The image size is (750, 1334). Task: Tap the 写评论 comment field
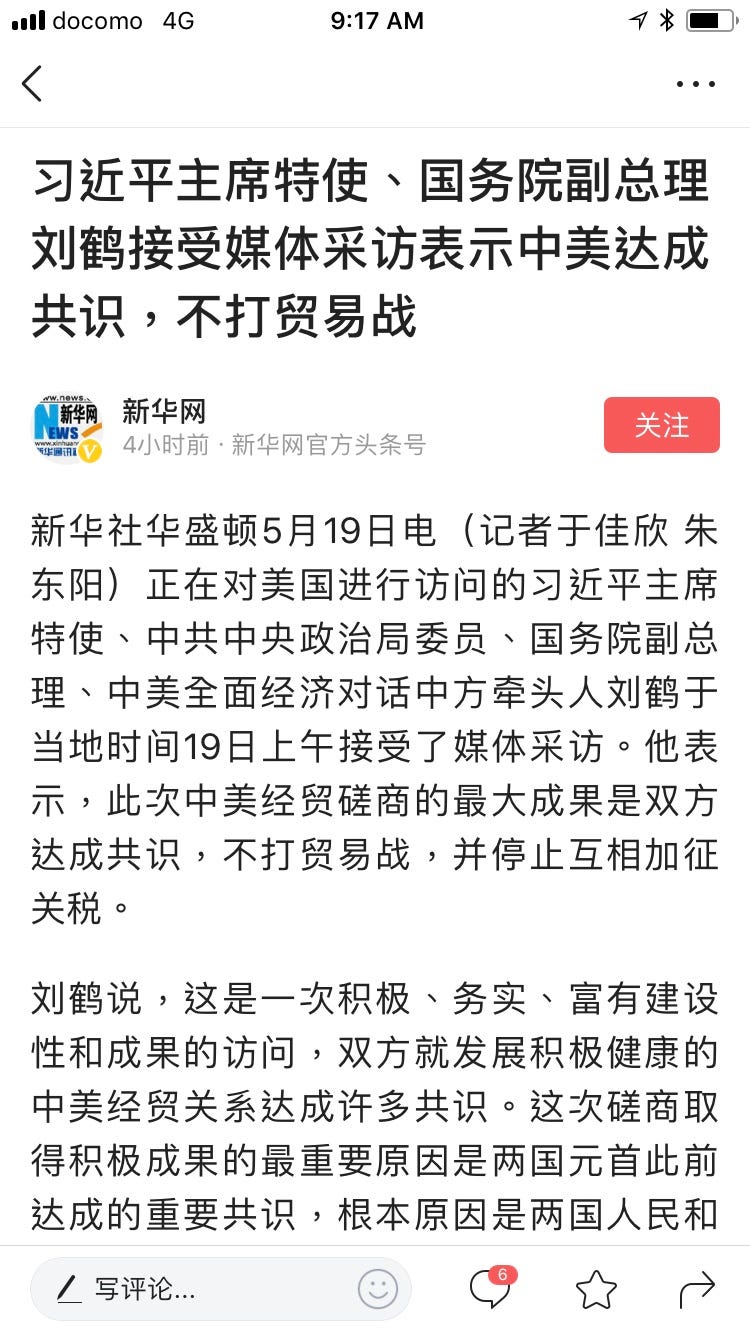221,1289
